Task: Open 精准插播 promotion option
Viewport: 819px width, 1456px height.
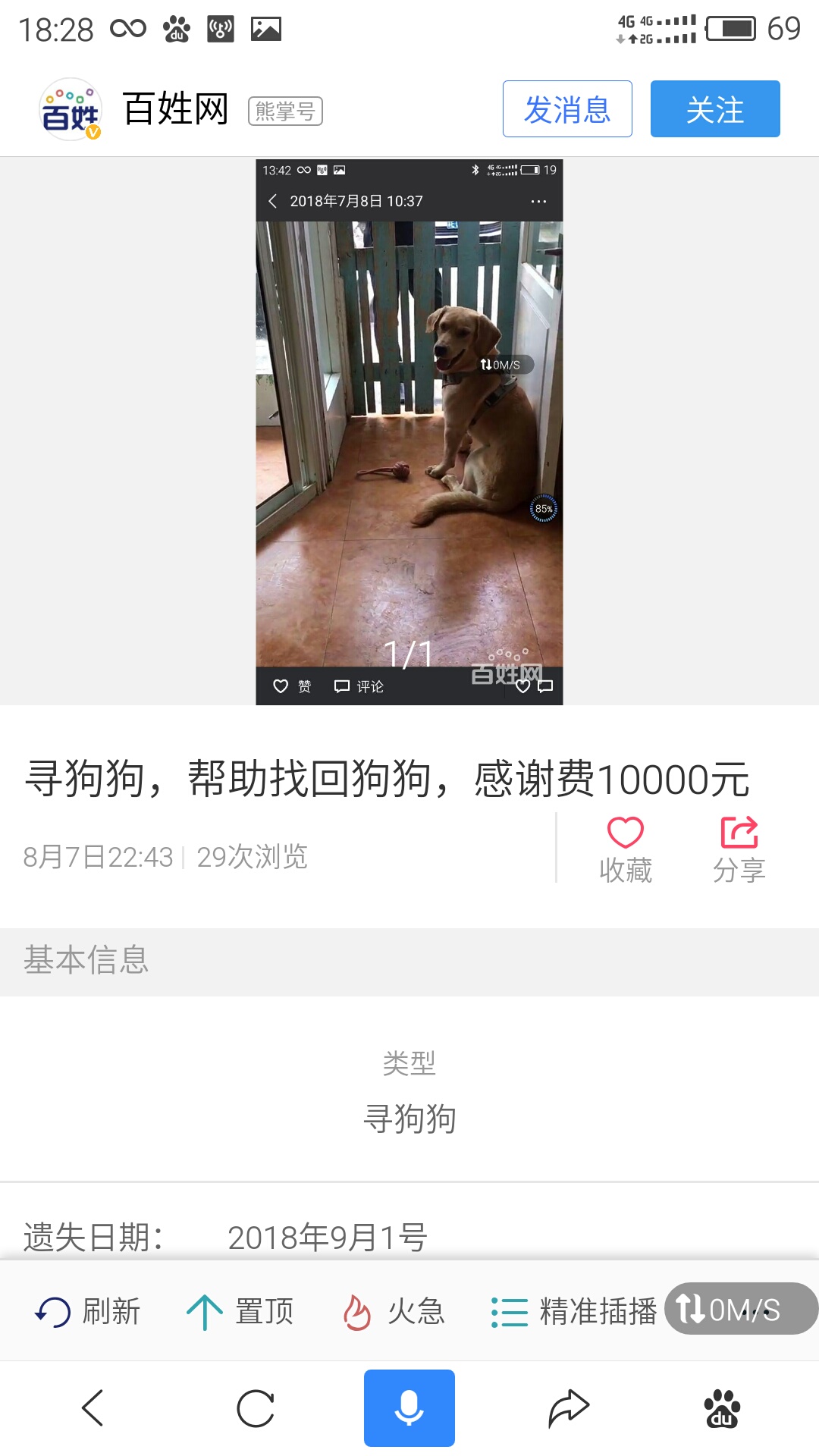Action: 575,1311
